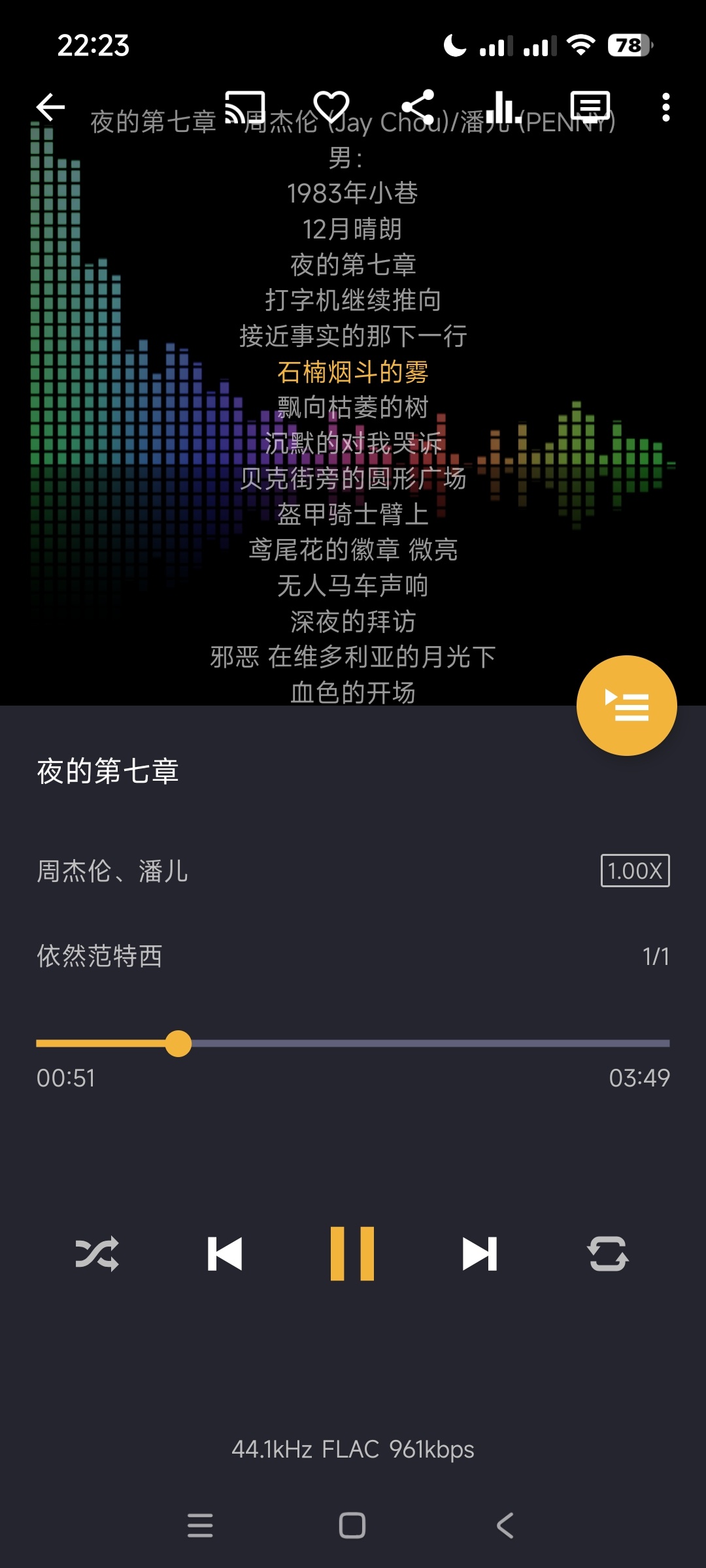Open the equalizer settings
The width and height of the screenshot is (706, 1568).
coord(502,108)
